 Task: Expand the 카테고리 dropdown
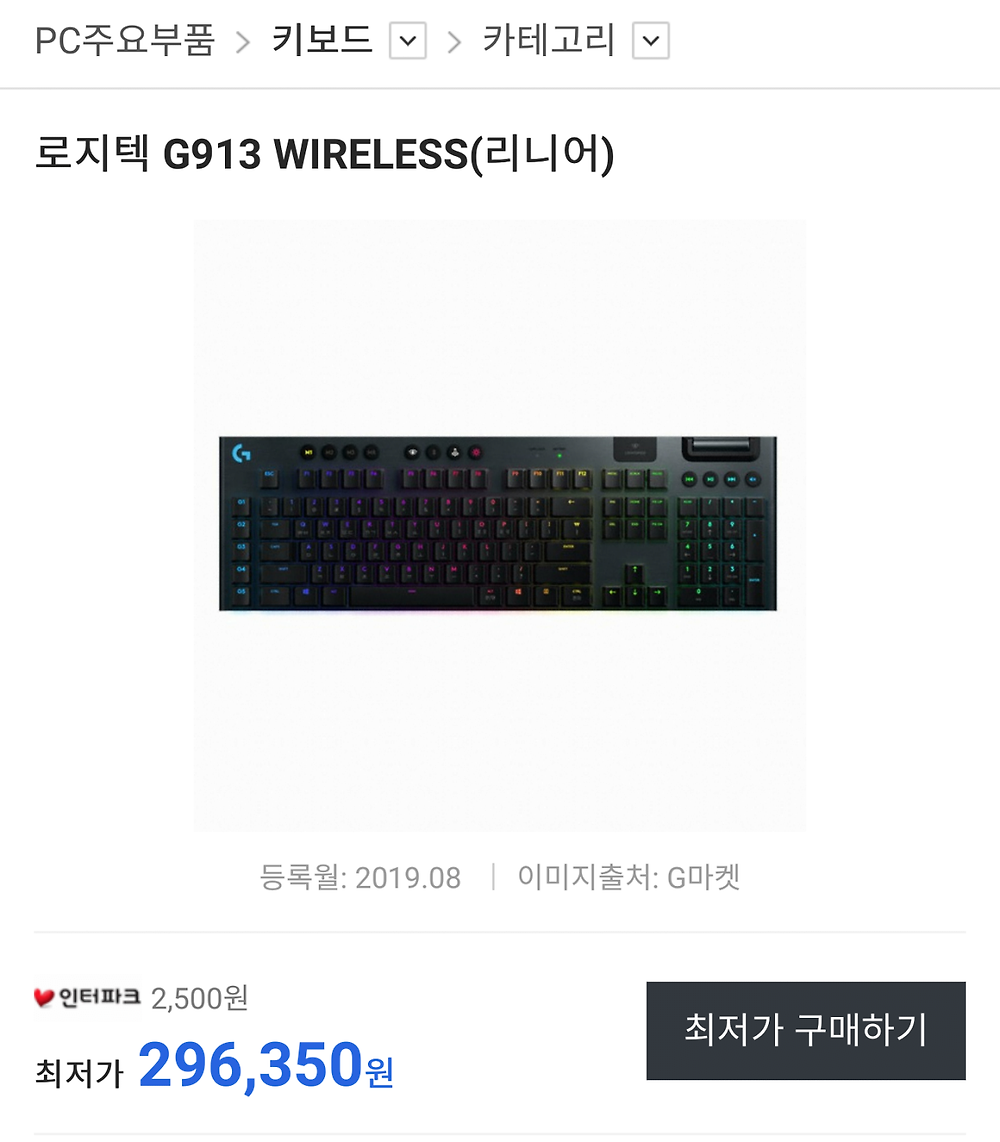(x=651, y=42)
